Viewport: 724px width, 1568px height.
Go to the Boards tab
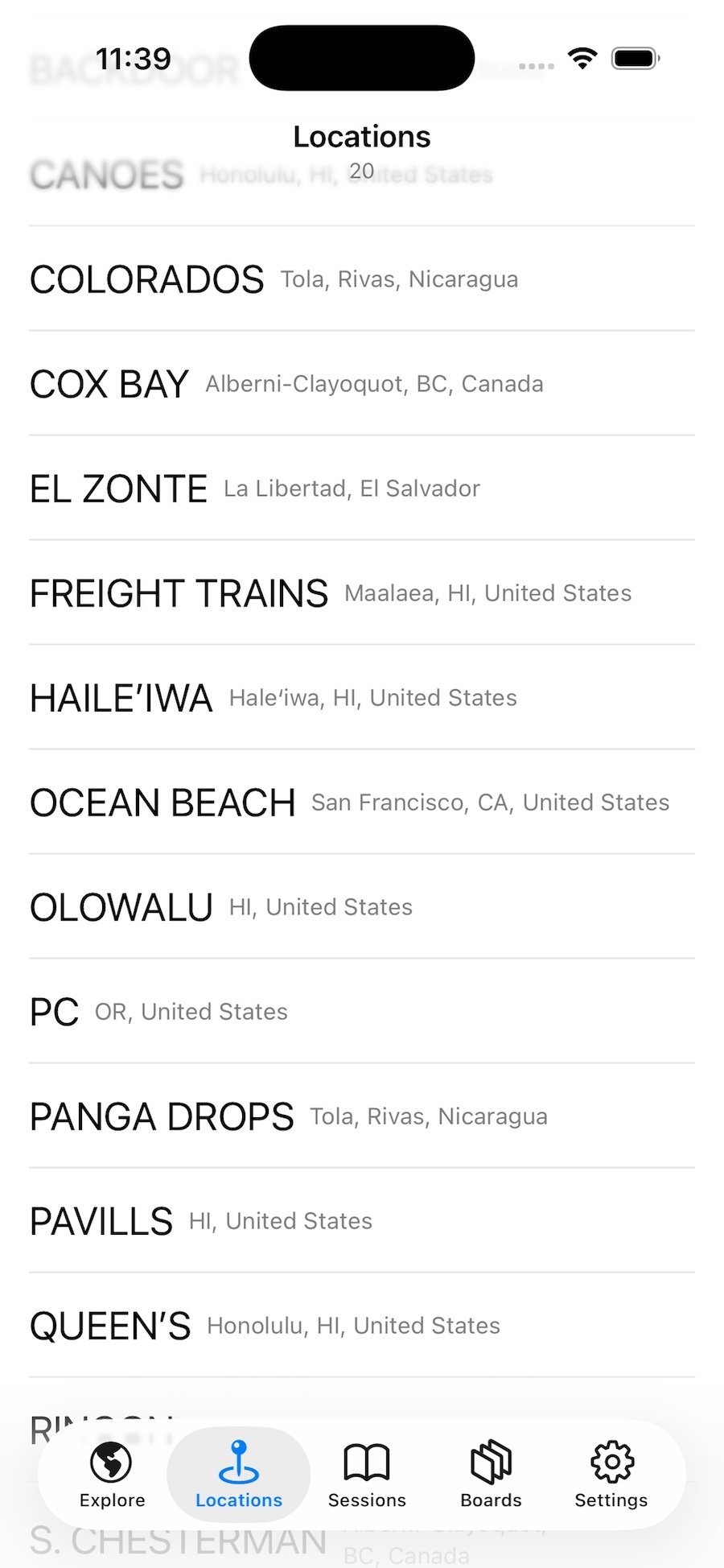click(491, 1475)
